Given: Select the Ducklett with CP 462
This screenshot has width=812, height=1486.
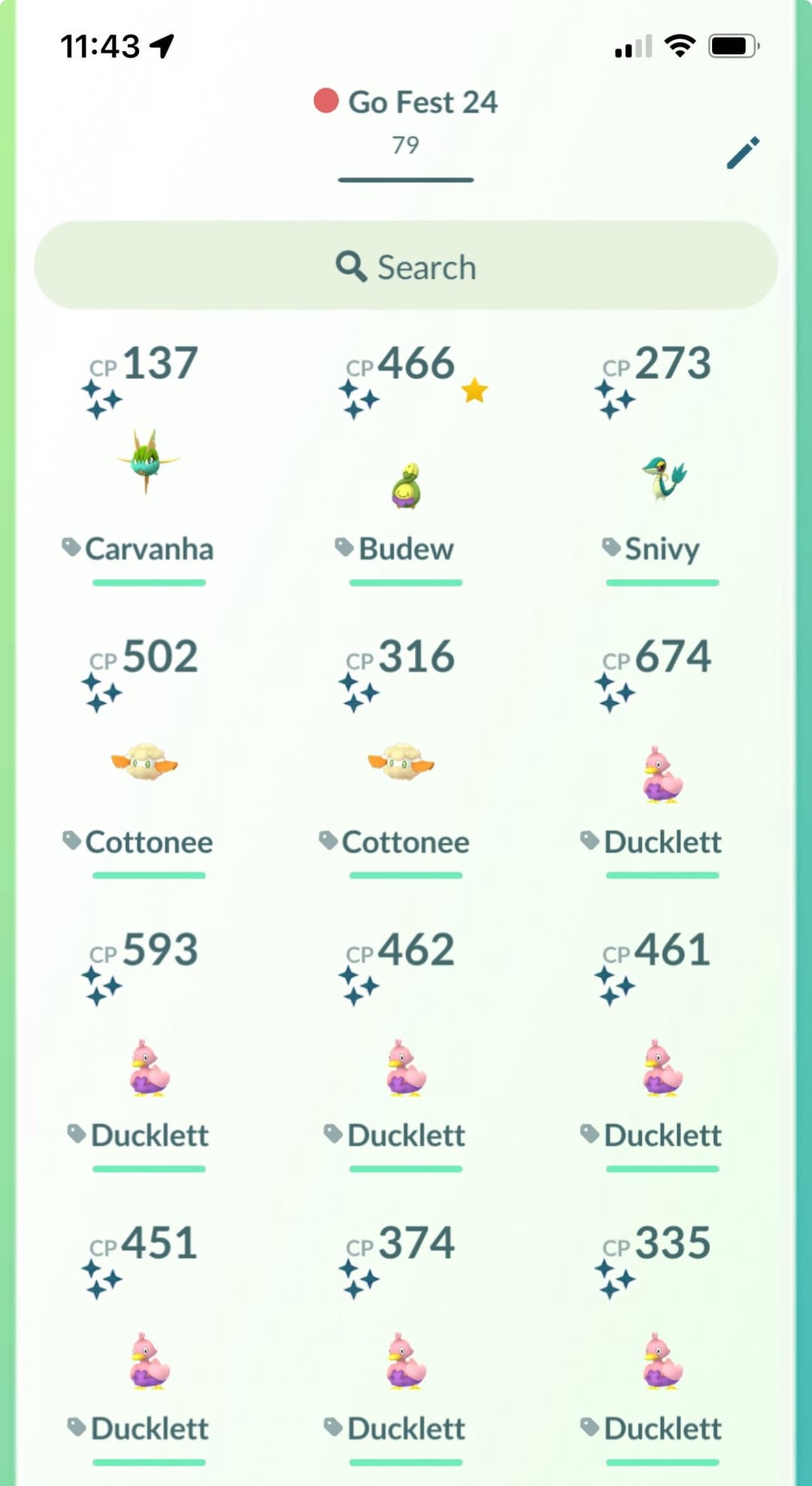Looking at the screenshot, I should click(405, 1069).
